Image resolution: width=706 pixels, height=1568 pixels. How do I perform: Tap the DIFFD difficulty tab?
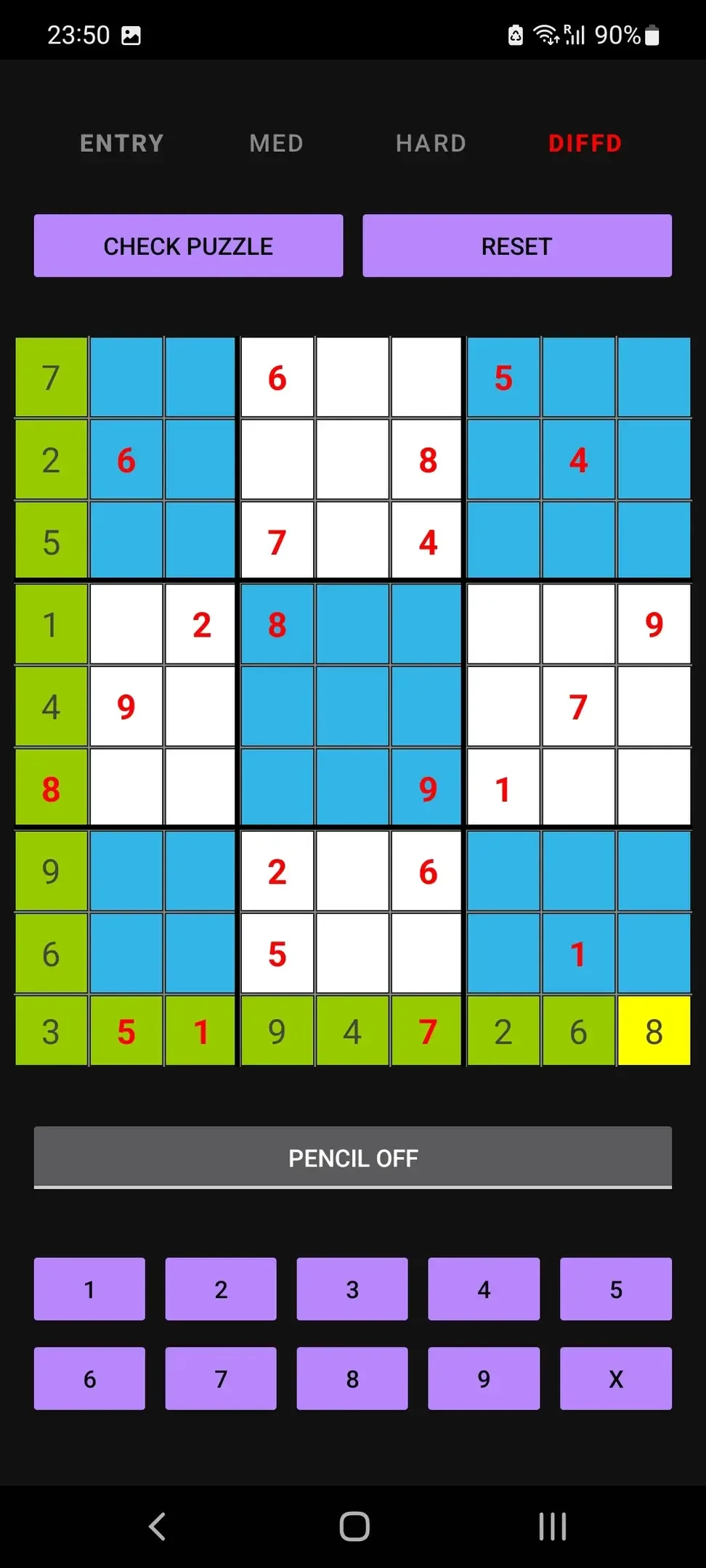[x=585, y=143]
